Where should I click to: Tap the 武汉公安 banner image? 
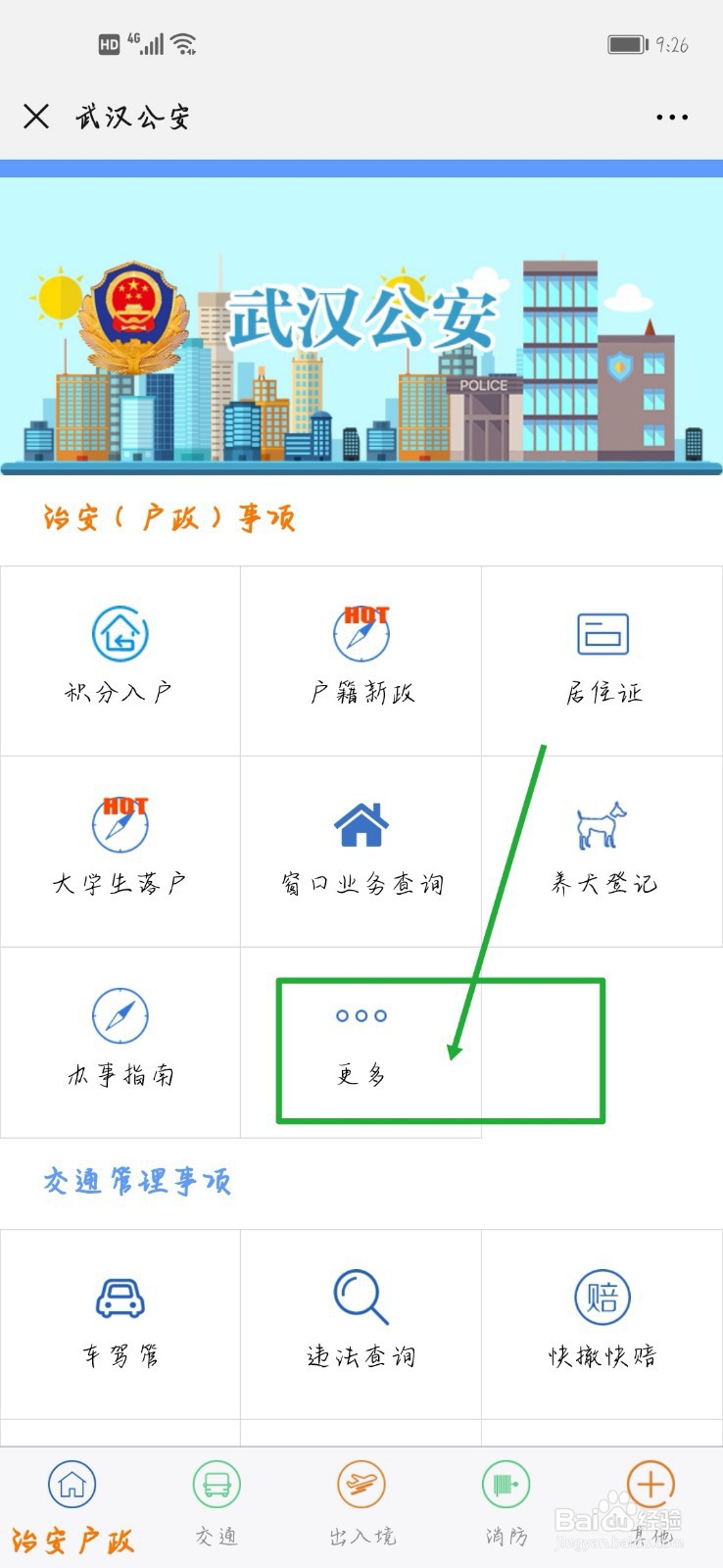(x=361, y=323)
